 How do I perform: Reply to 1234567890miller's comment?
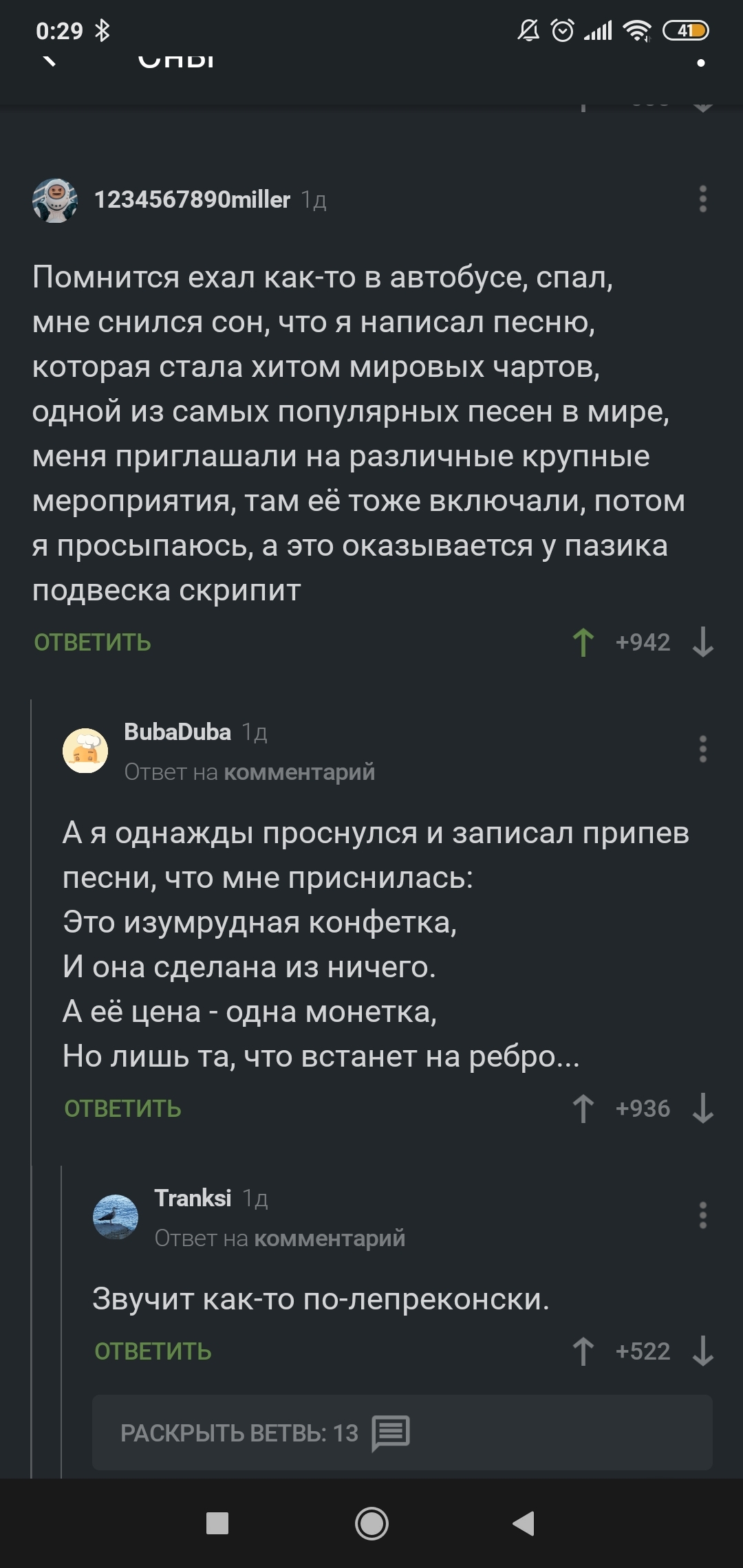point(92,642)
